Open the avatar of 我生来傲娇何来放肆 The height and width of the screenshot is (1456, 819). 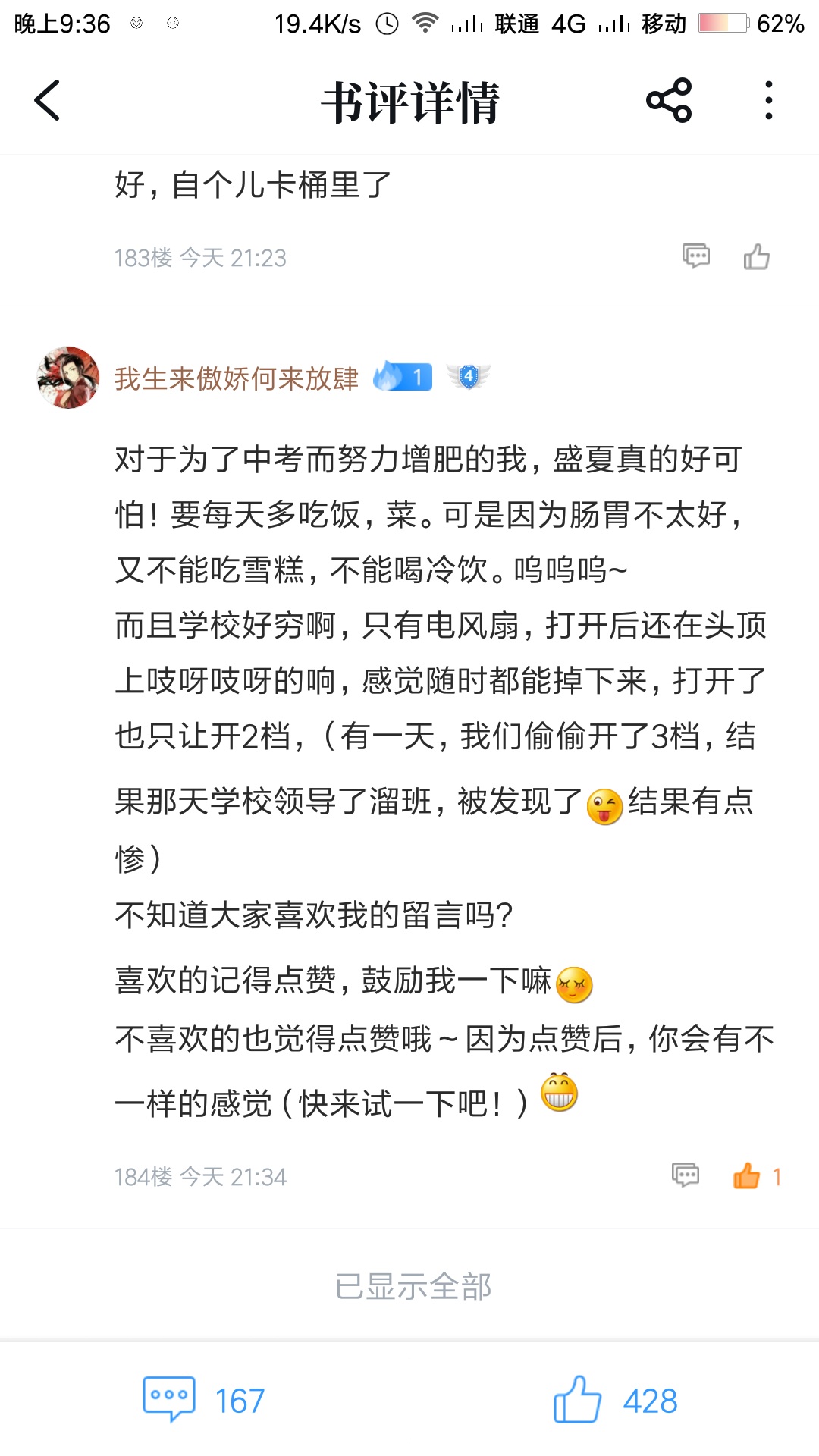[68, 378]
